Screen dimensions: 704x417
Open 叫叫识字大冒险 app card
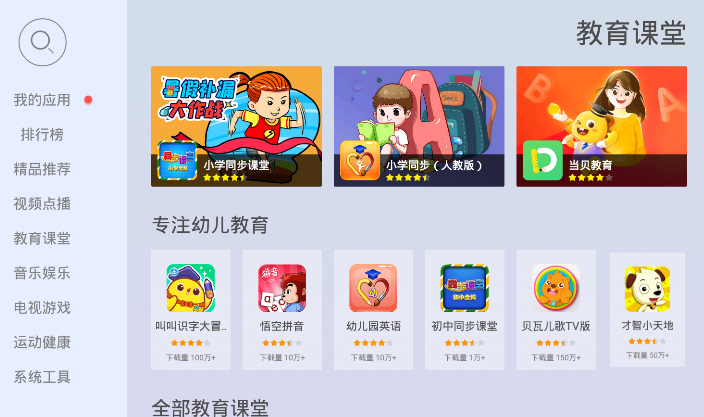coord(190,309)
